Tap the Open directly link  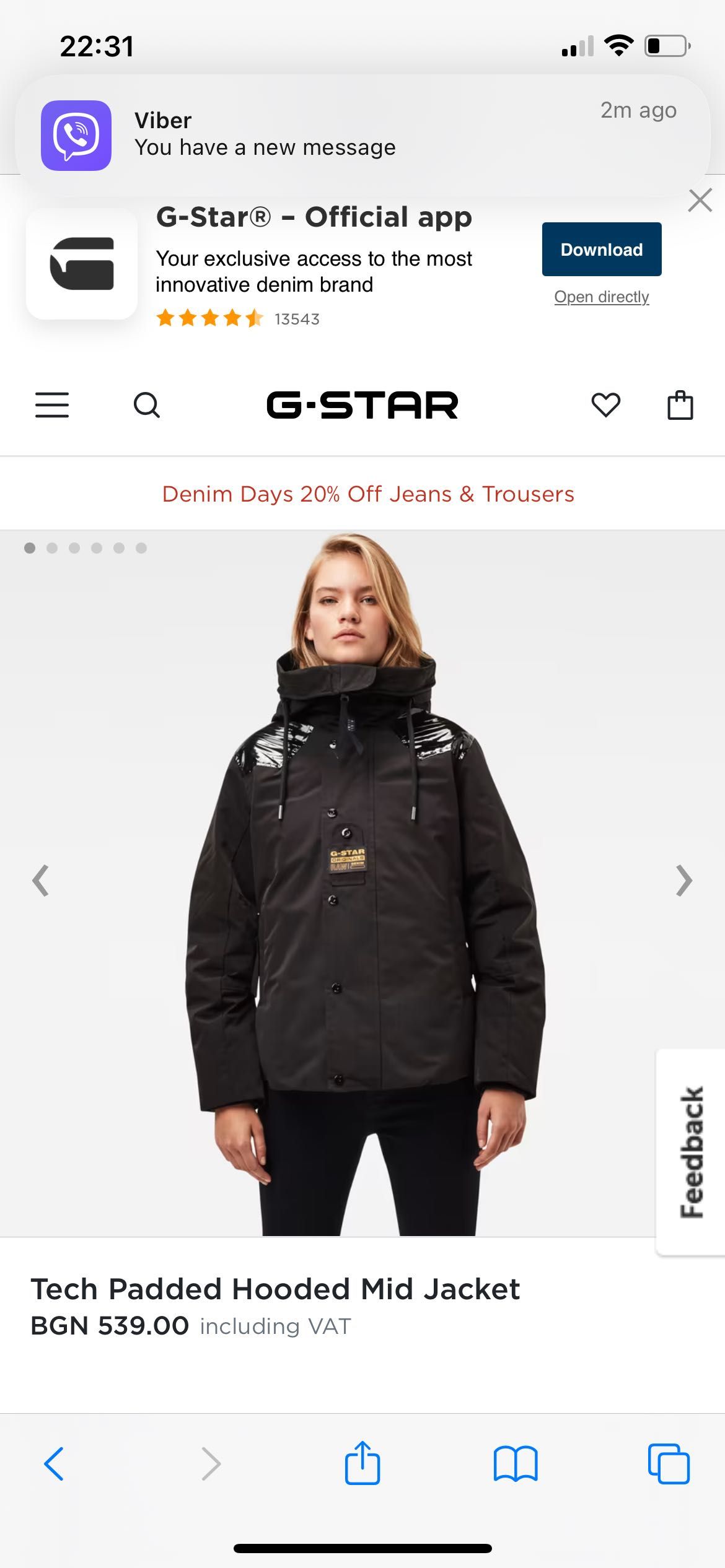pyautogui.click(x=601, y=297)
